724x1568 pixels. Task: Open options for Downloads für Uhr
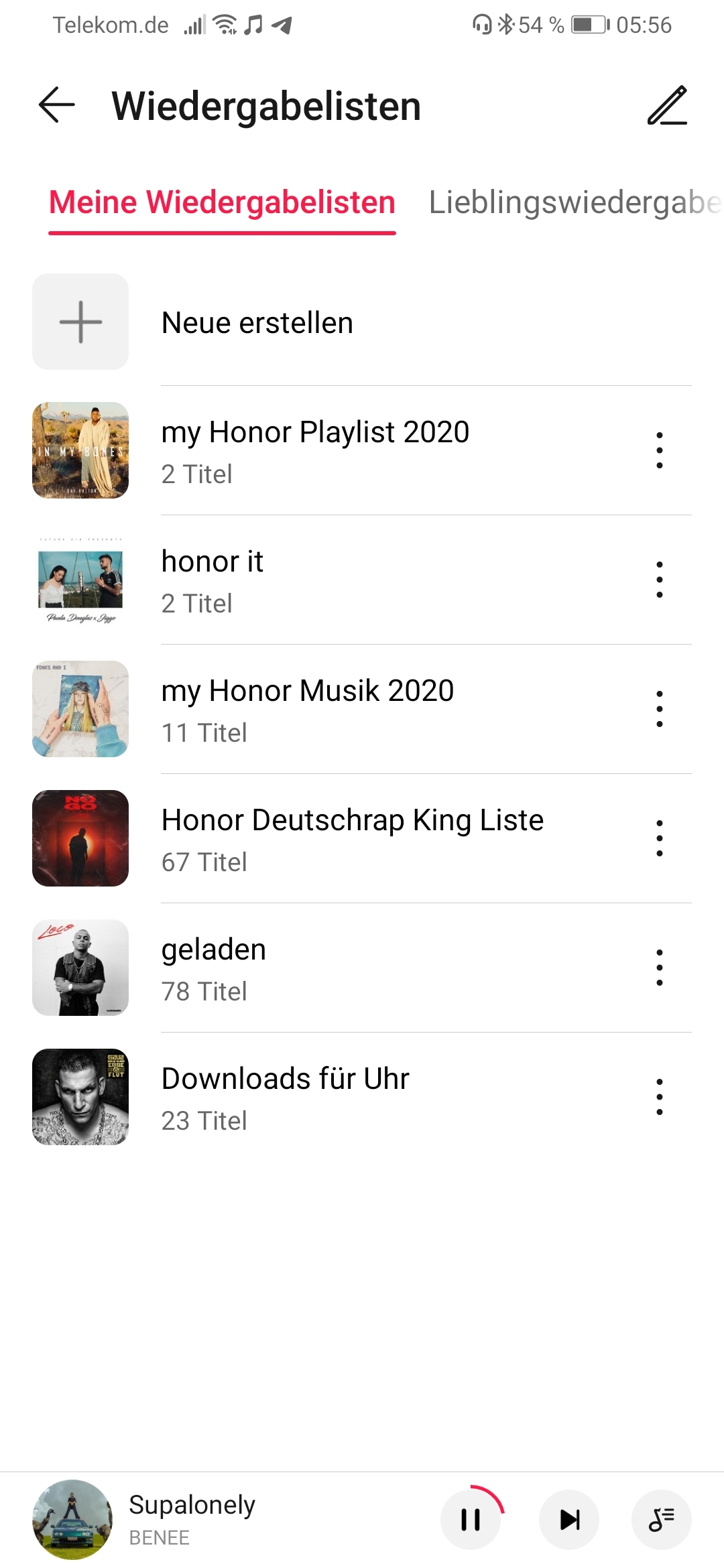coord(660,1097)
